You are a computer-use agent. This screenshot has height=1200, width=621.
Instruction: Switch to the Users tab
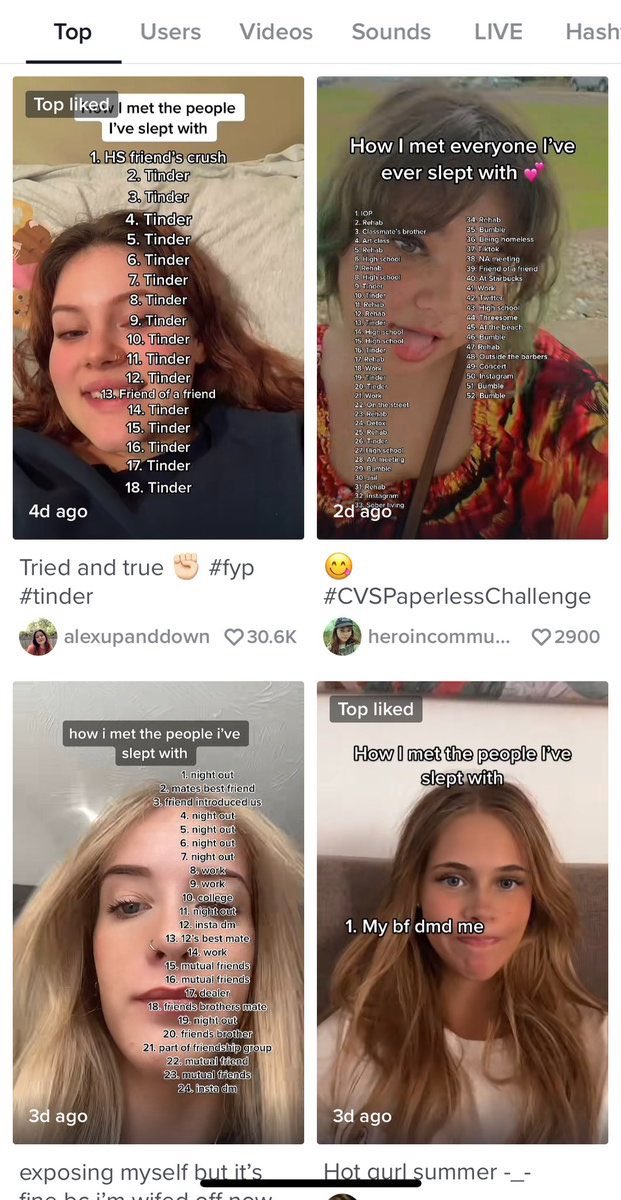click(x=170, y=32)
